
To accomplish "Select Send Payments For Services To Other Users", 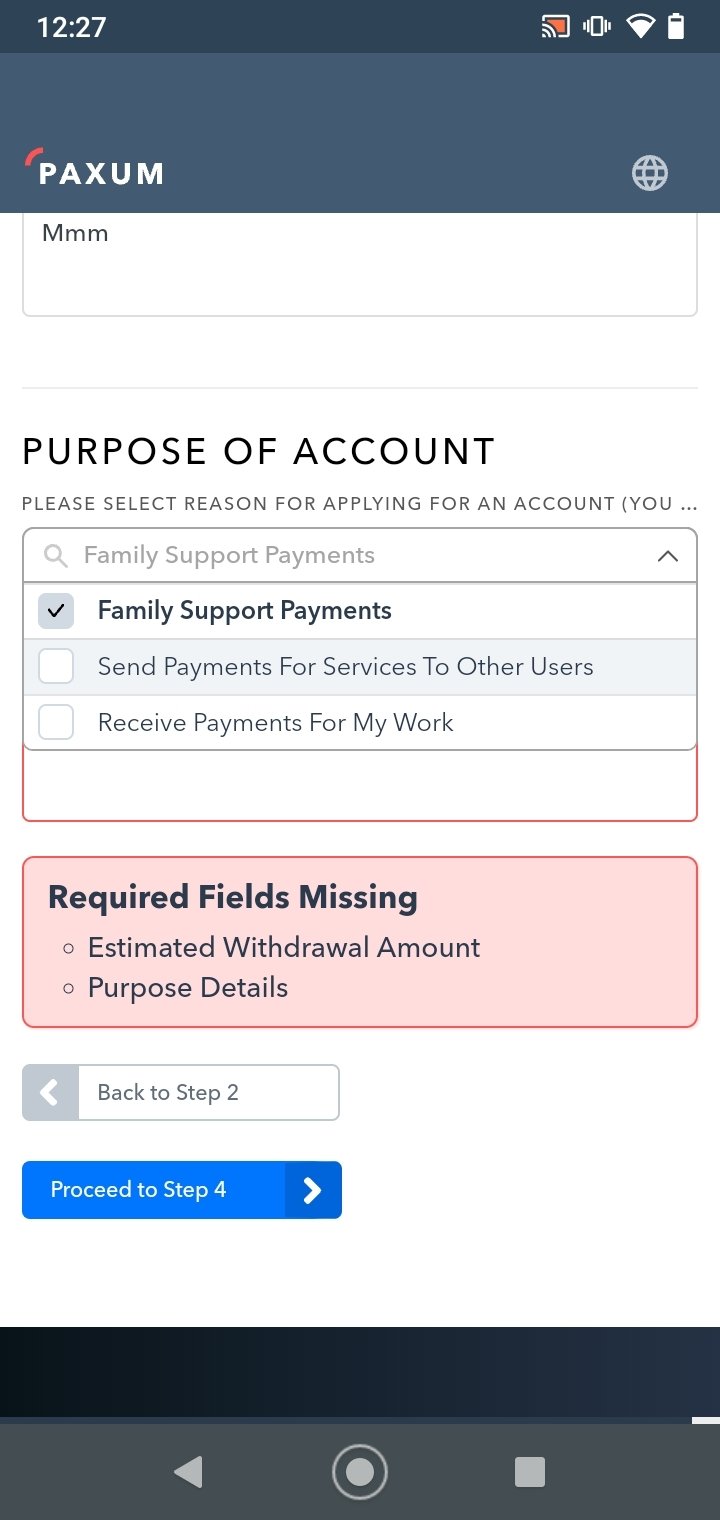I will click(x=360, y=667).
